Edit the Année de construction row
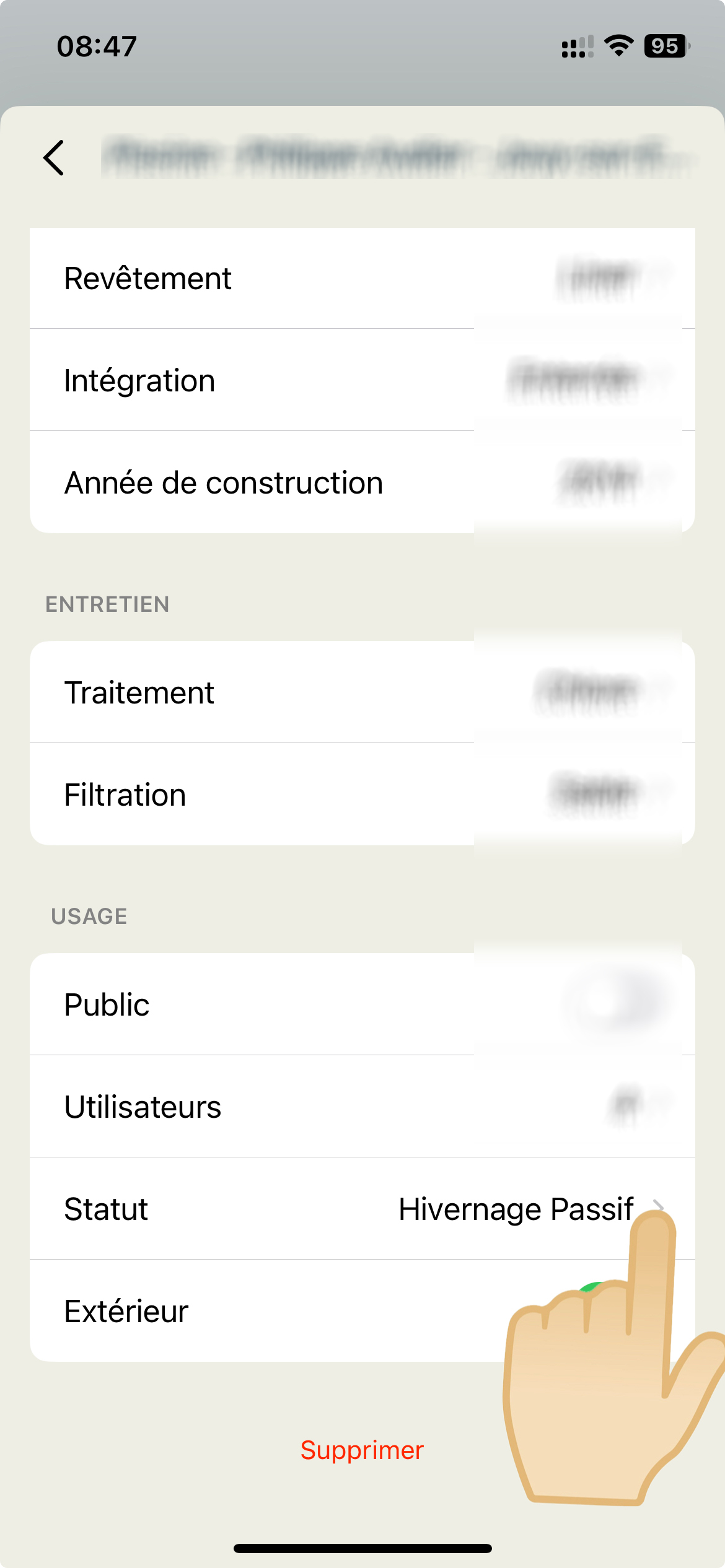The width and height of the screenshot is (725, 1568). [x=362, y=482]
